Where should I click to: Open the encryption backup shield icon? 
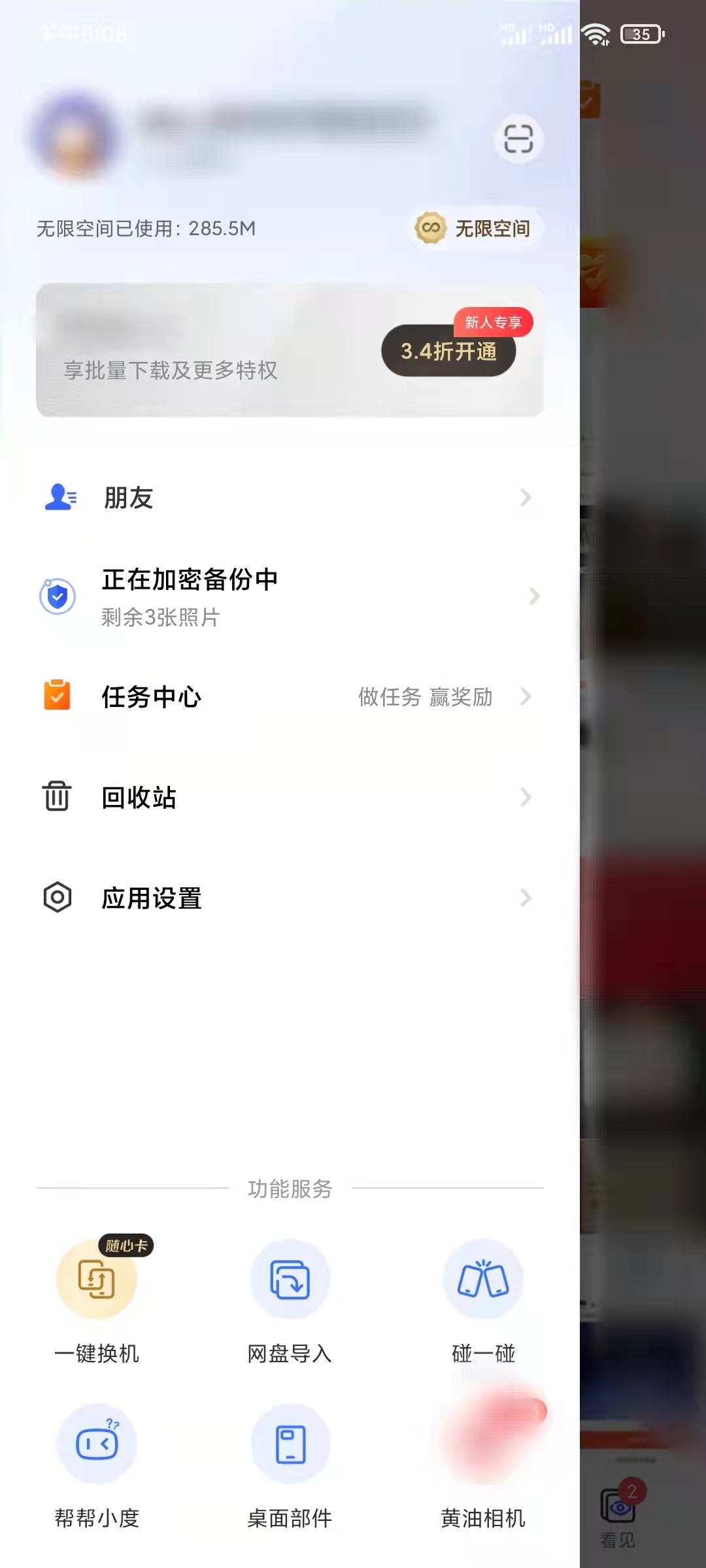(57, 596)
